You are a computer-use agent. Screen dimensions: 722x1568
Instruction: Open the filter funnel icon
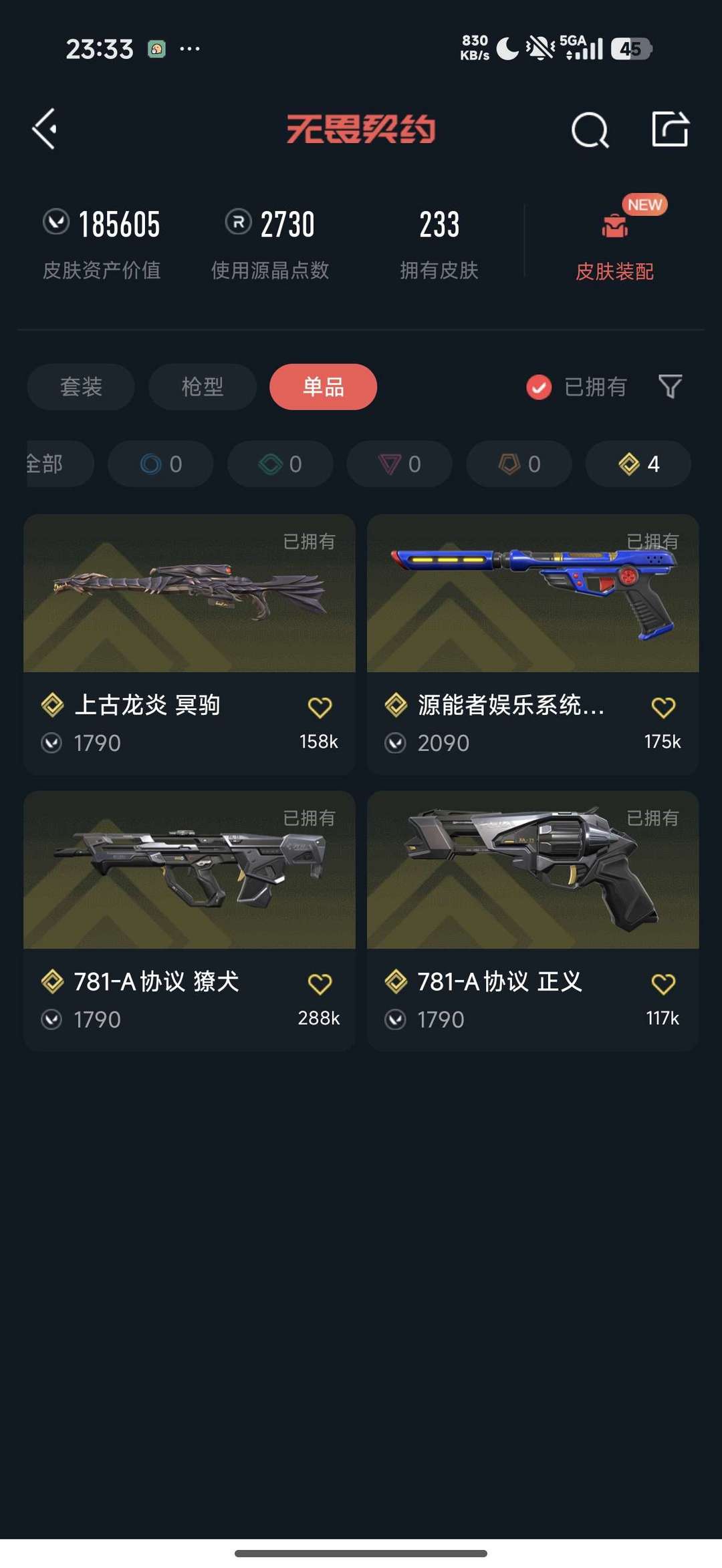point(671,387)
